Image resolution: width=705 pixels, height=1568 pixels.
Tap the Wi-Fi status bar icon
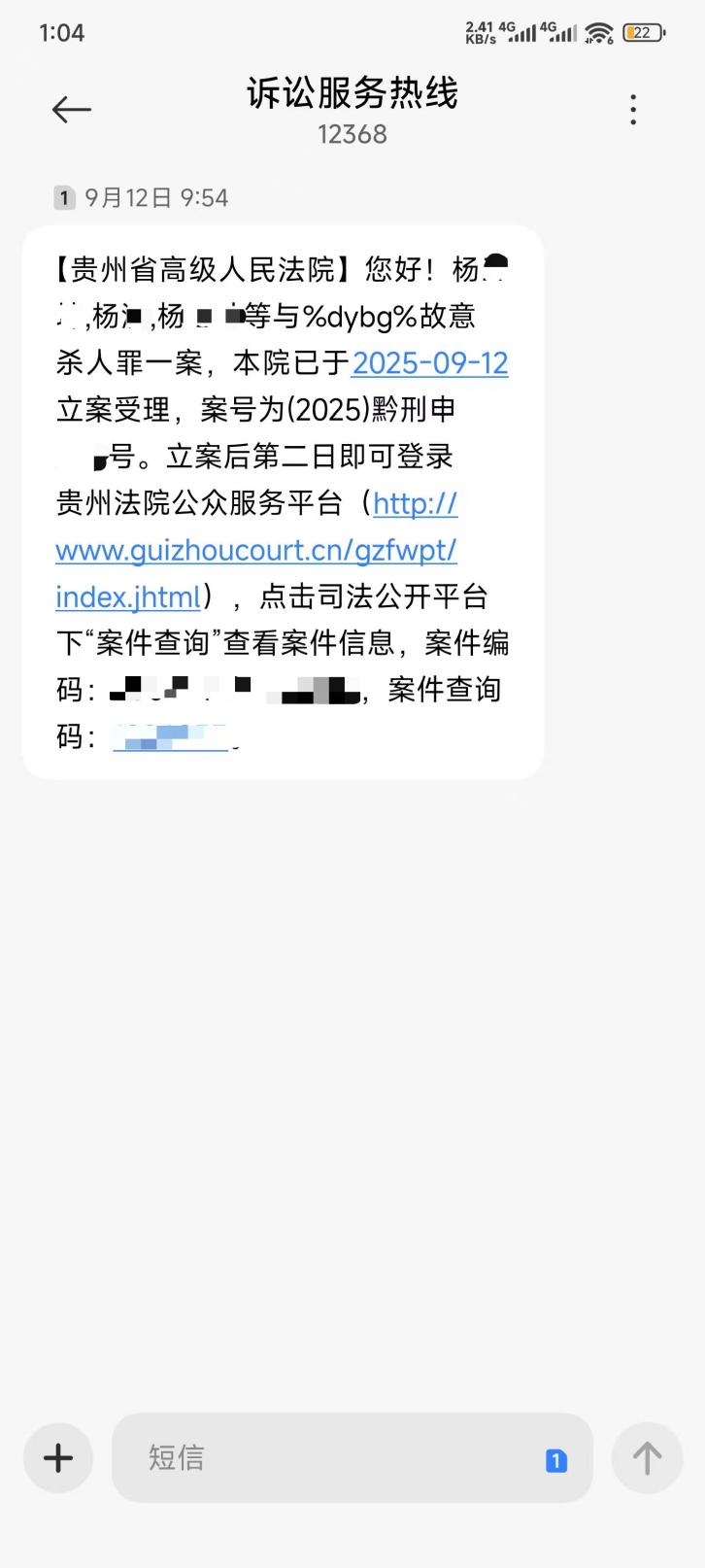599,31
